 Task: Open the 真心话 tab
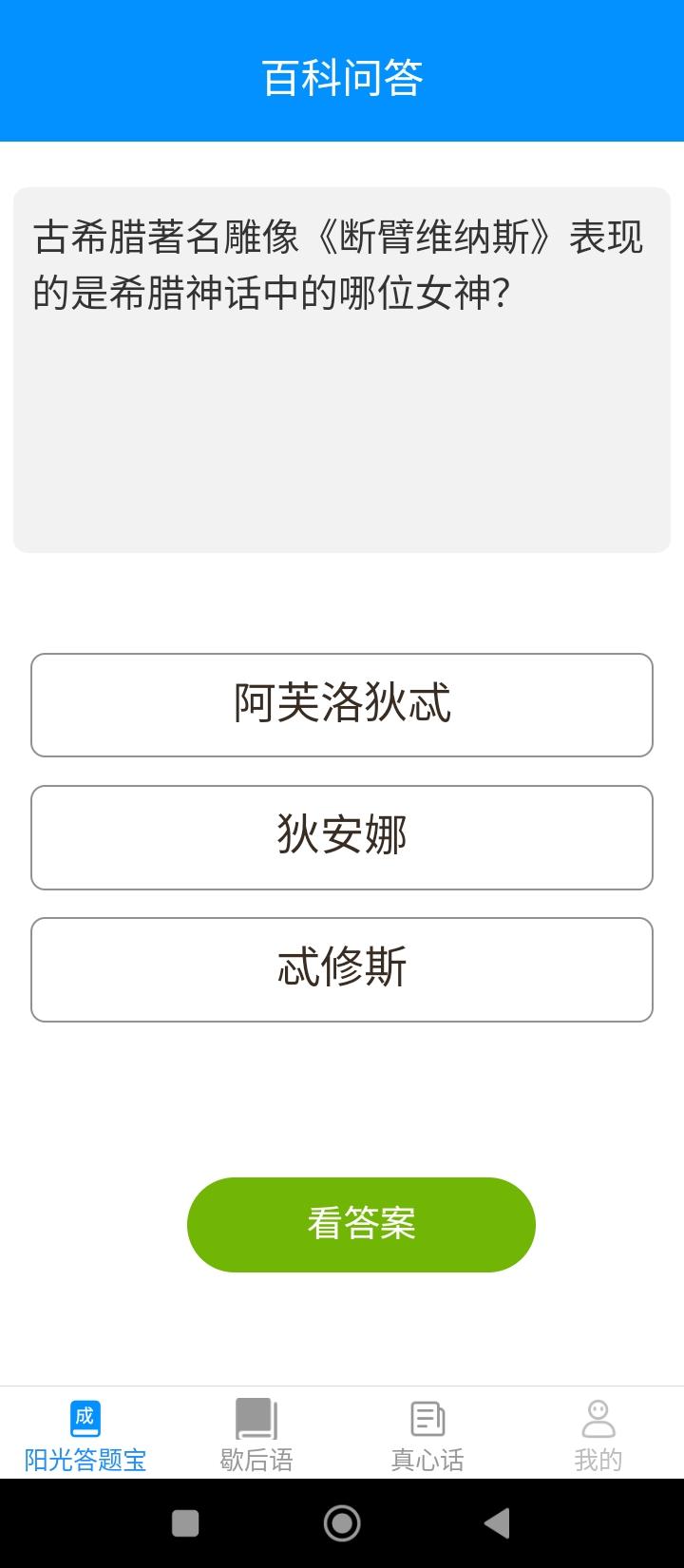point(427,1435)
